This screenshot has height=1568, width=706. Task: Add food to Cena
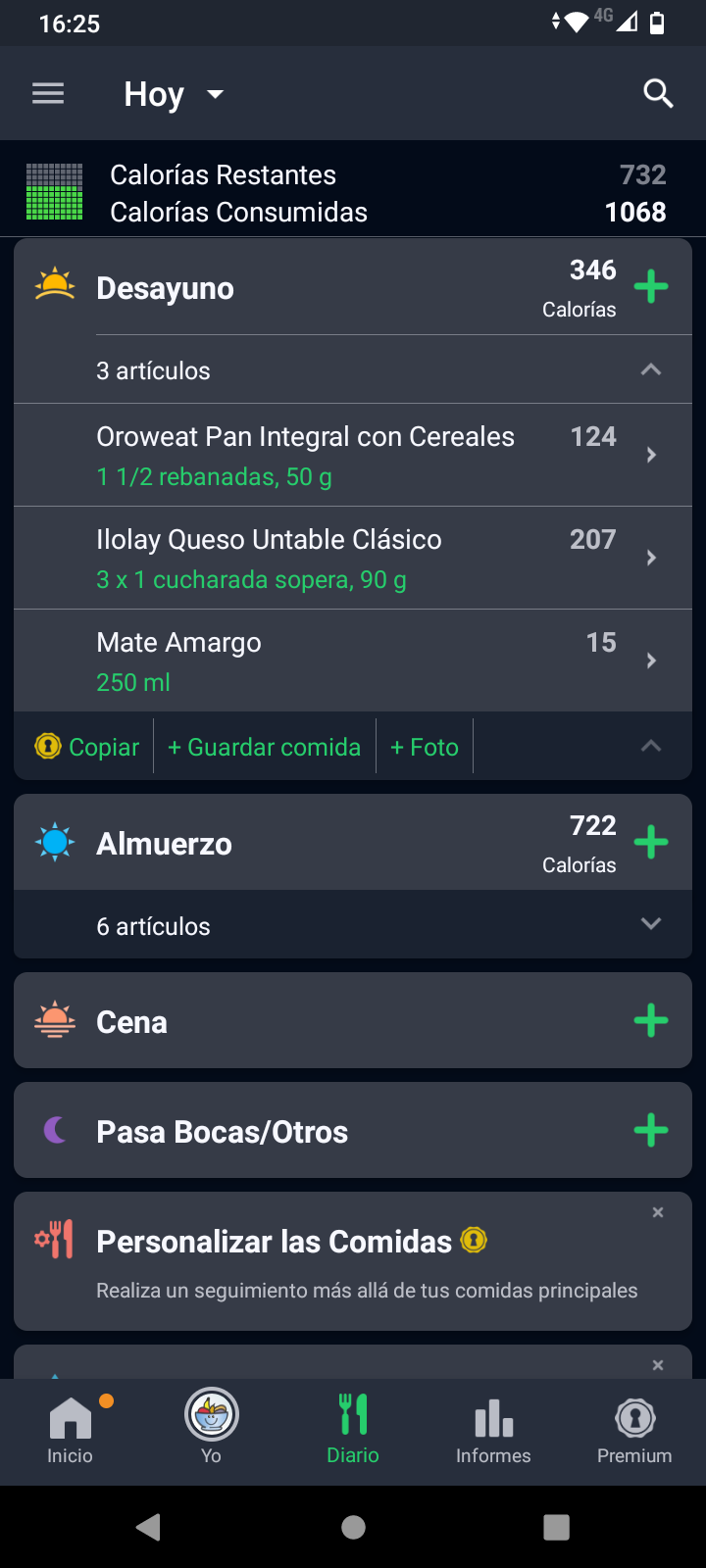651,1021
